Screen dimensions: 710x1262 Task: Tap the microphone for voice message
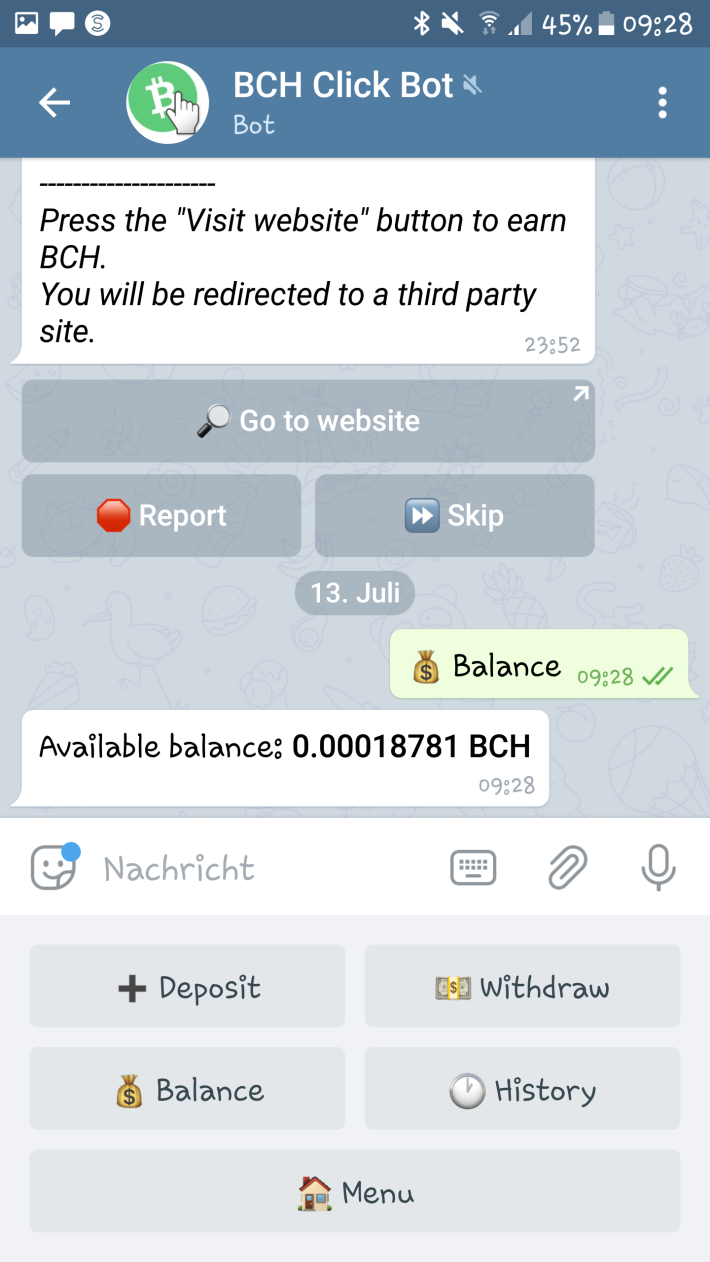(x=657, y=868)
